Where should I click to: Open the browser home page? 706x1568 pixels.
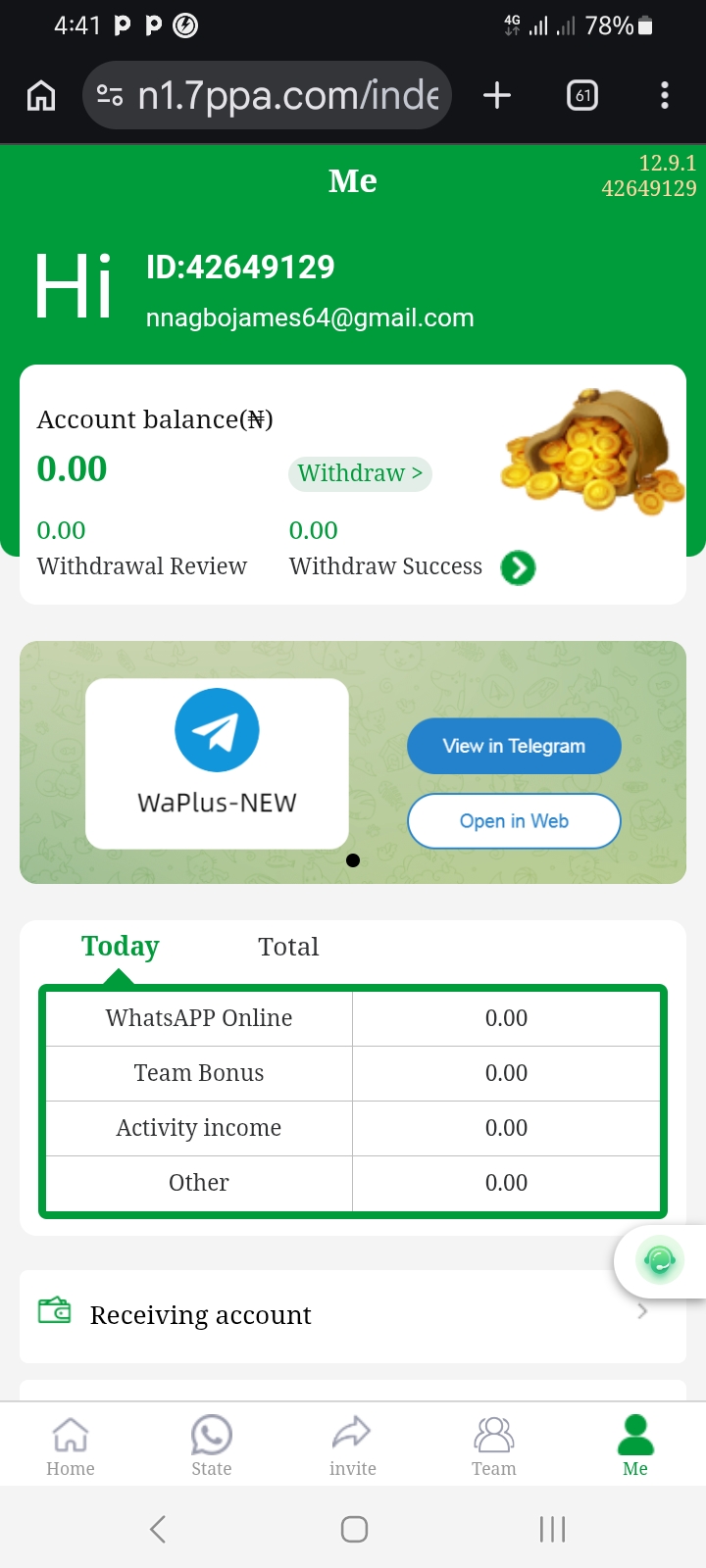[x=41, y=95]
